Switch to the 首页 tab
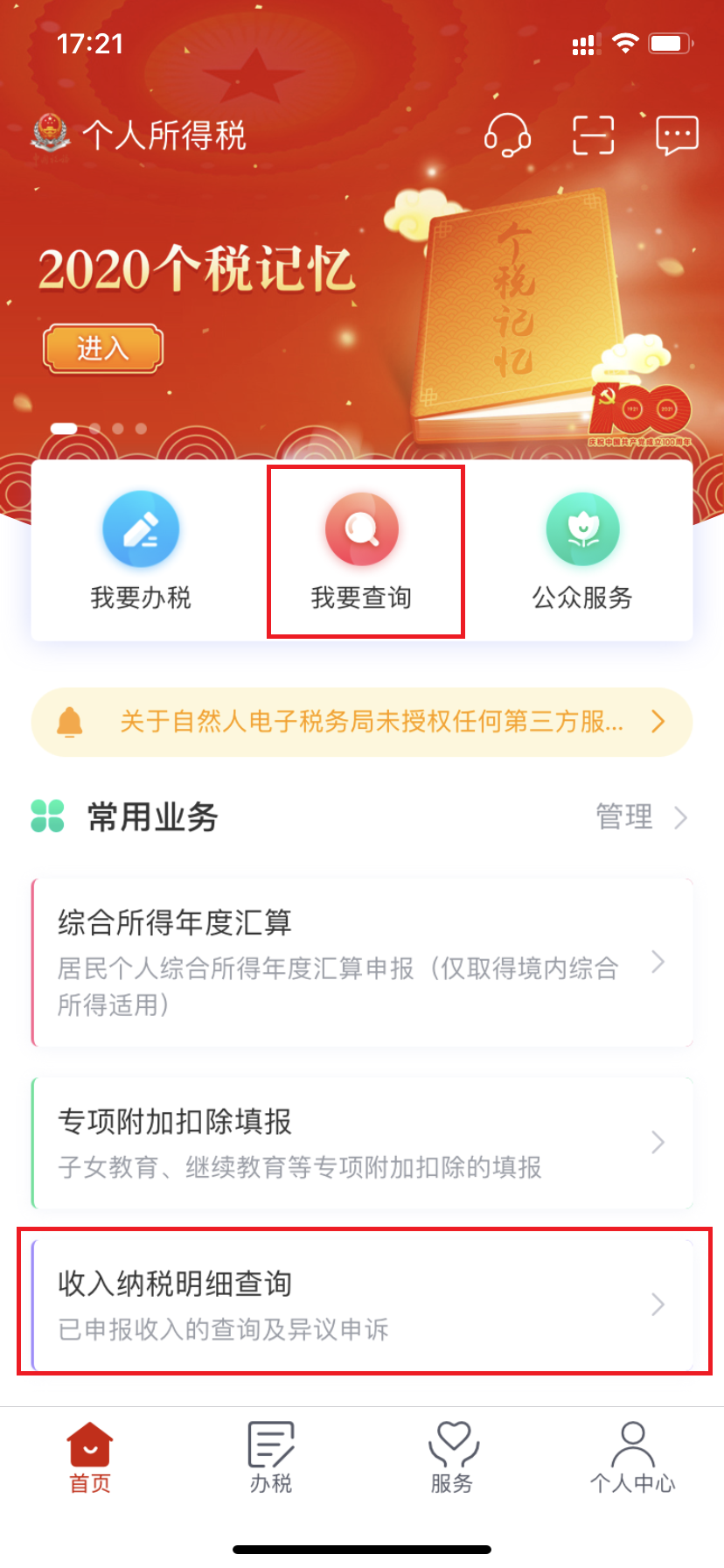724x1568 pixels. [x=90, y=1457]
